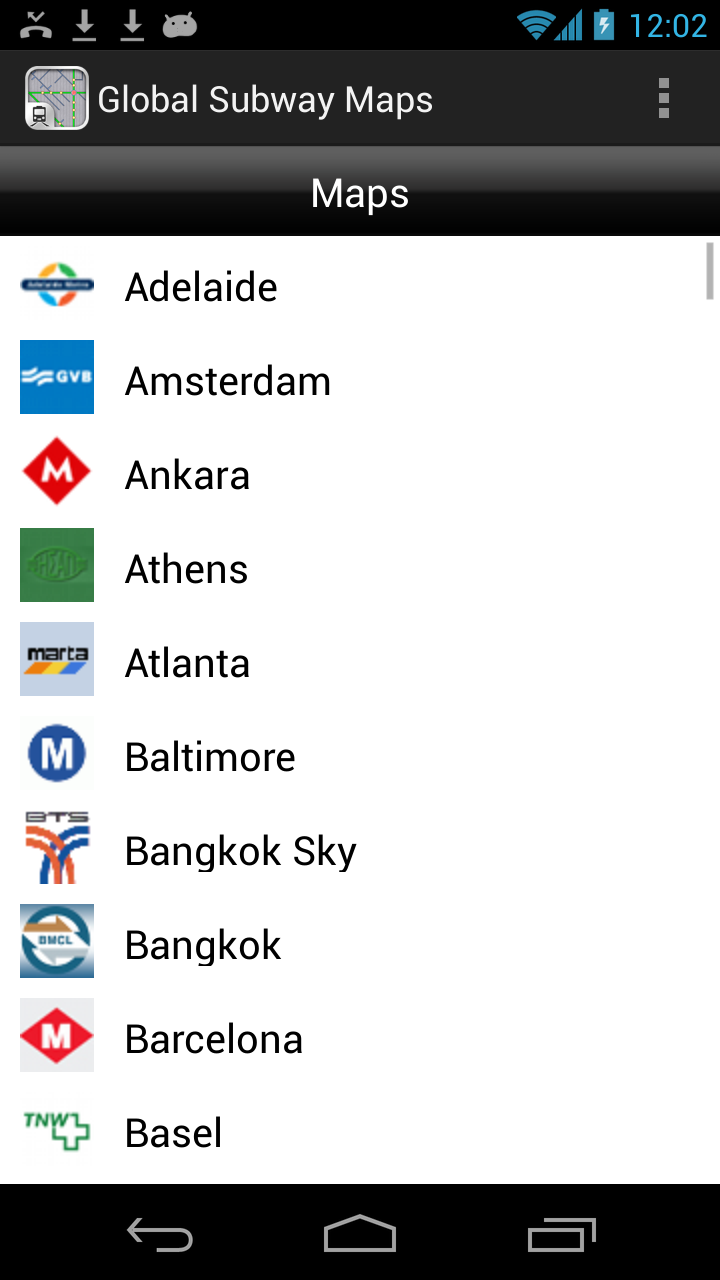Click the MARTA Atlanta logo icon
Image resolution: width=720 pixels, height=1280 pixels.
[x=56, y=659]
